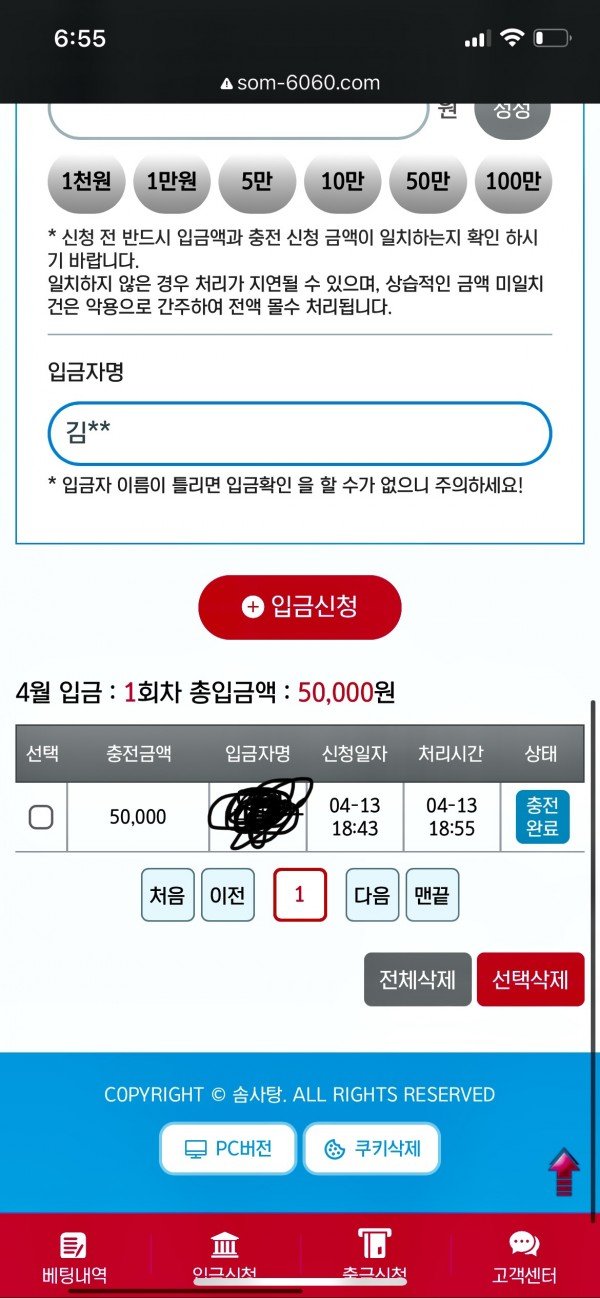The width and height of the screenshot is (600, 1298).
Task: Clear cookies with 쿠키삭제
Action: 372,1149
